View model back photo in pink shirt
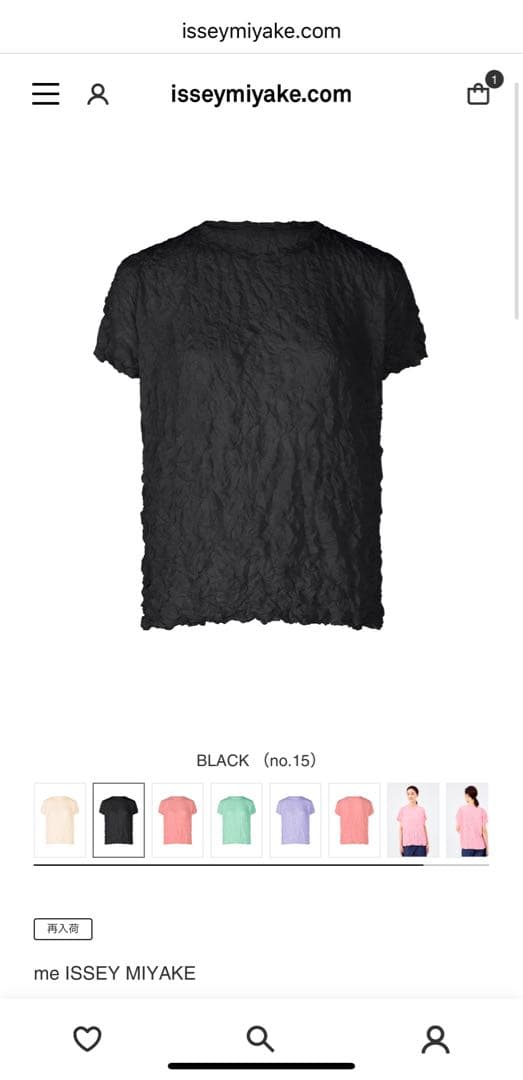This screenshot has width=523, height=1080. point(467,820)
